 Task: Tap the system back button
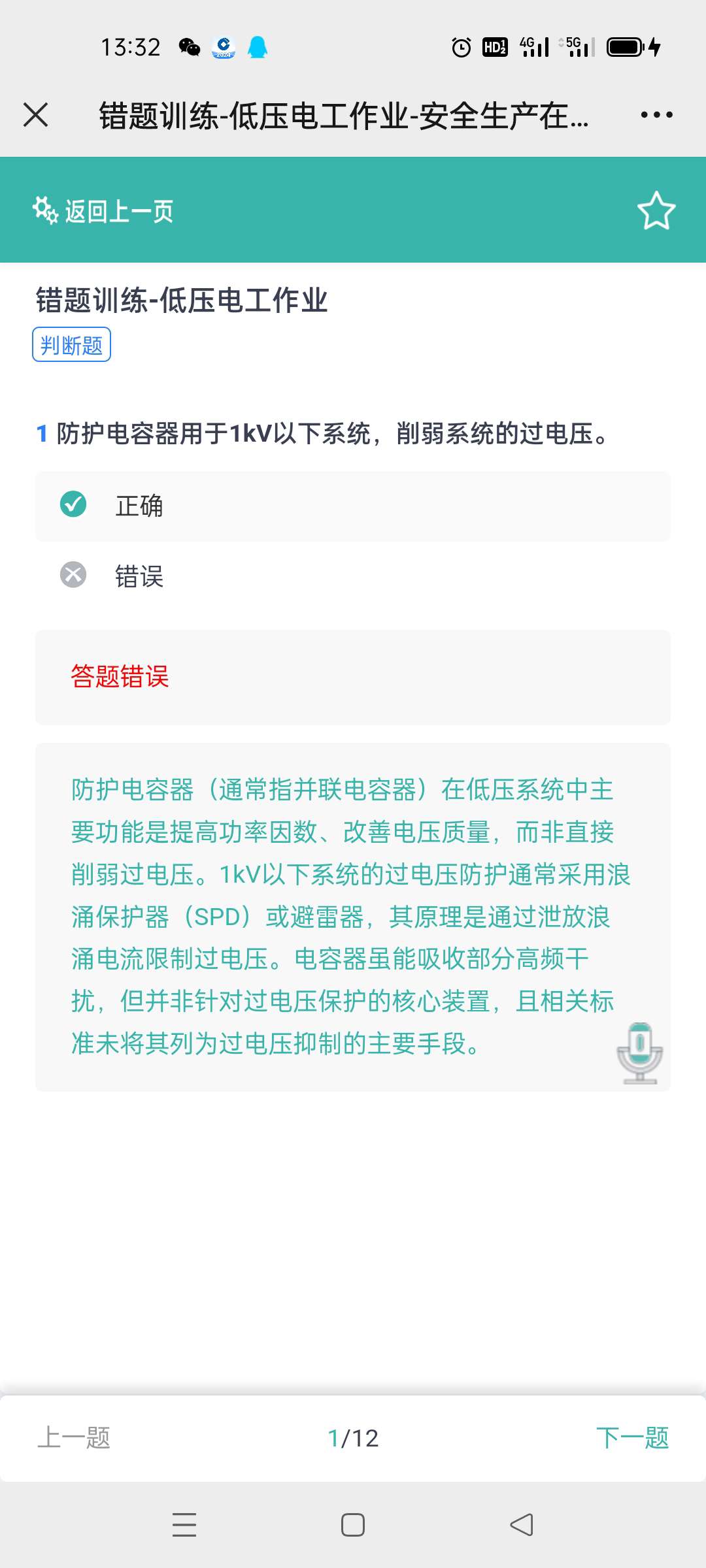[x=522, y=1525]
